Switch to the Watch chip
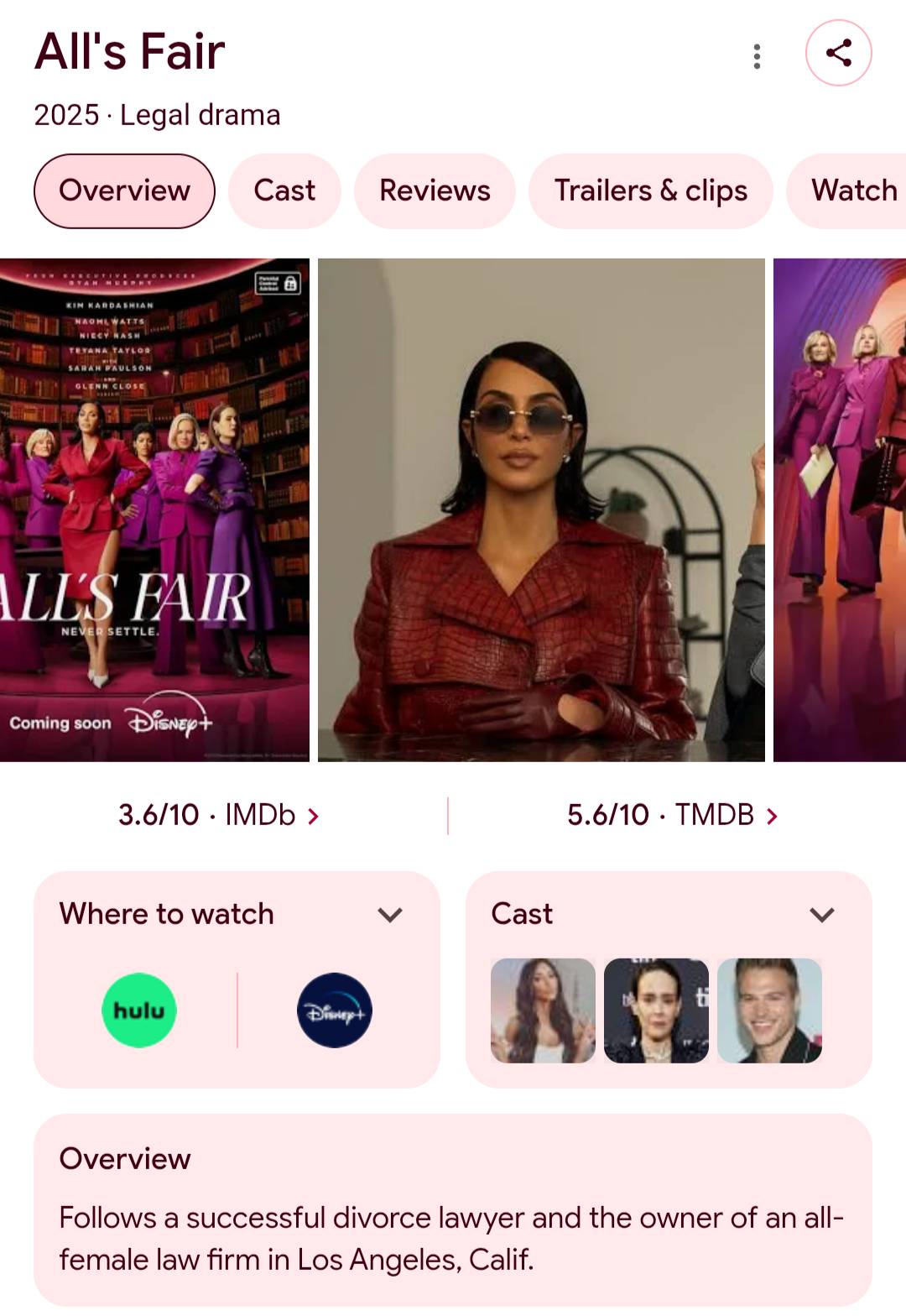The width and height of the screenshot is (906, 1316). (x=853, y=191)
